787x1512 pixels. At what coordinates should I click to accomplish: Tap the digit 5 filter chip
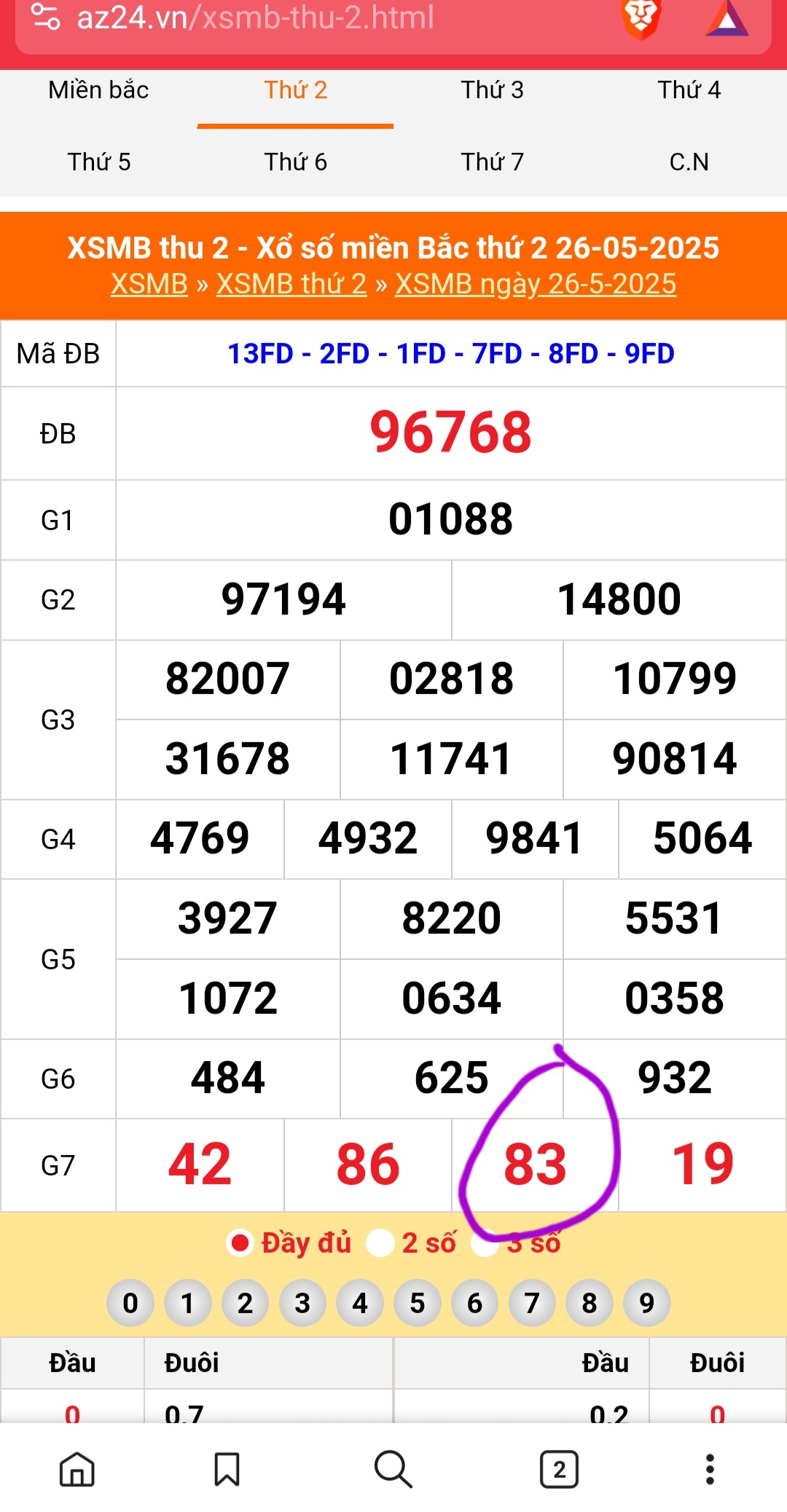tap(418, 1303)
